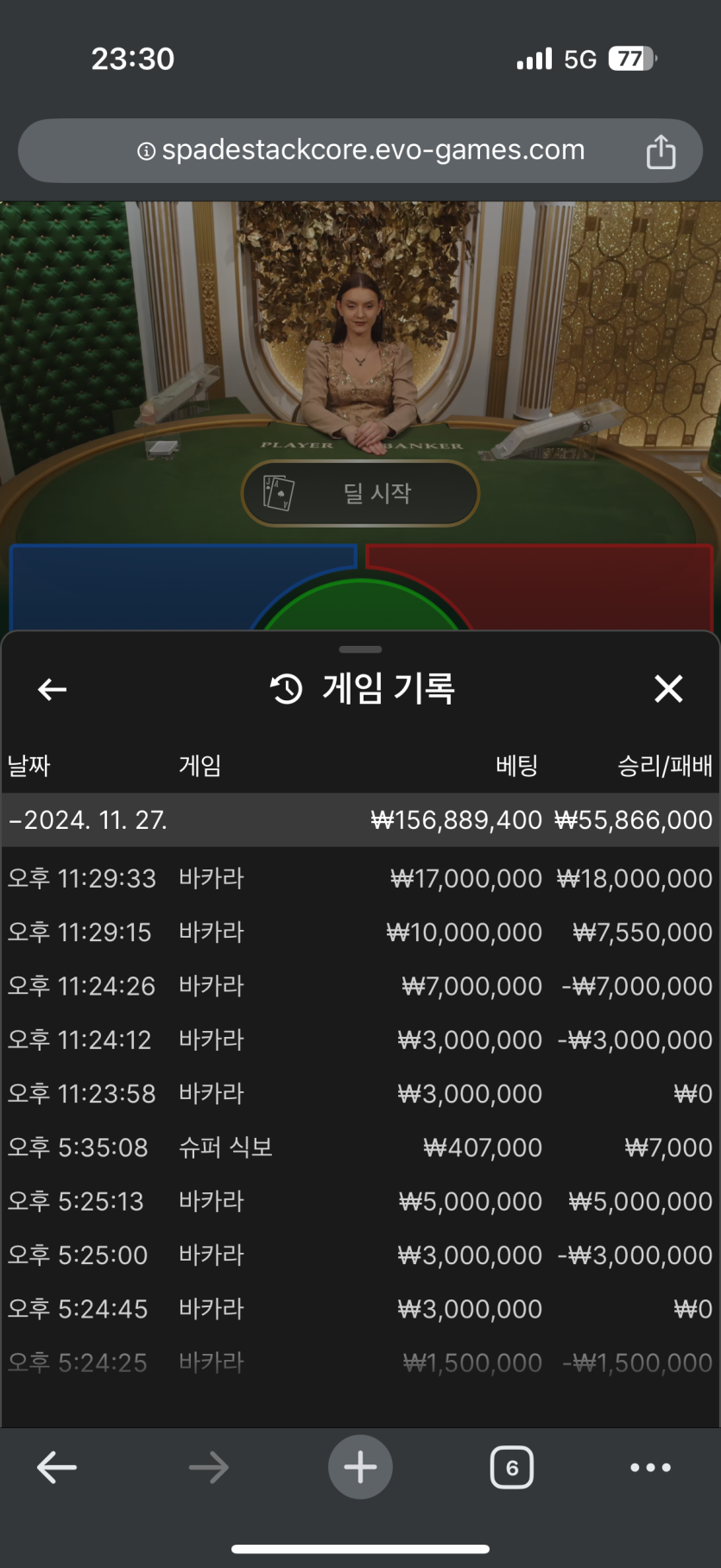Open the 오후 5:24:45 바카라 record
The width and height of the screenshot is (721, 1568).
coord(360,1309)
